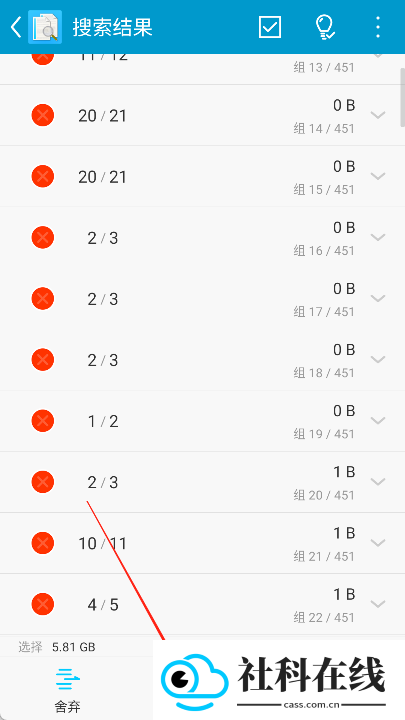Tap the 舍弃 discard button
Image resolution: width=405 pixels, height=720 pixels.
[68, 690]
